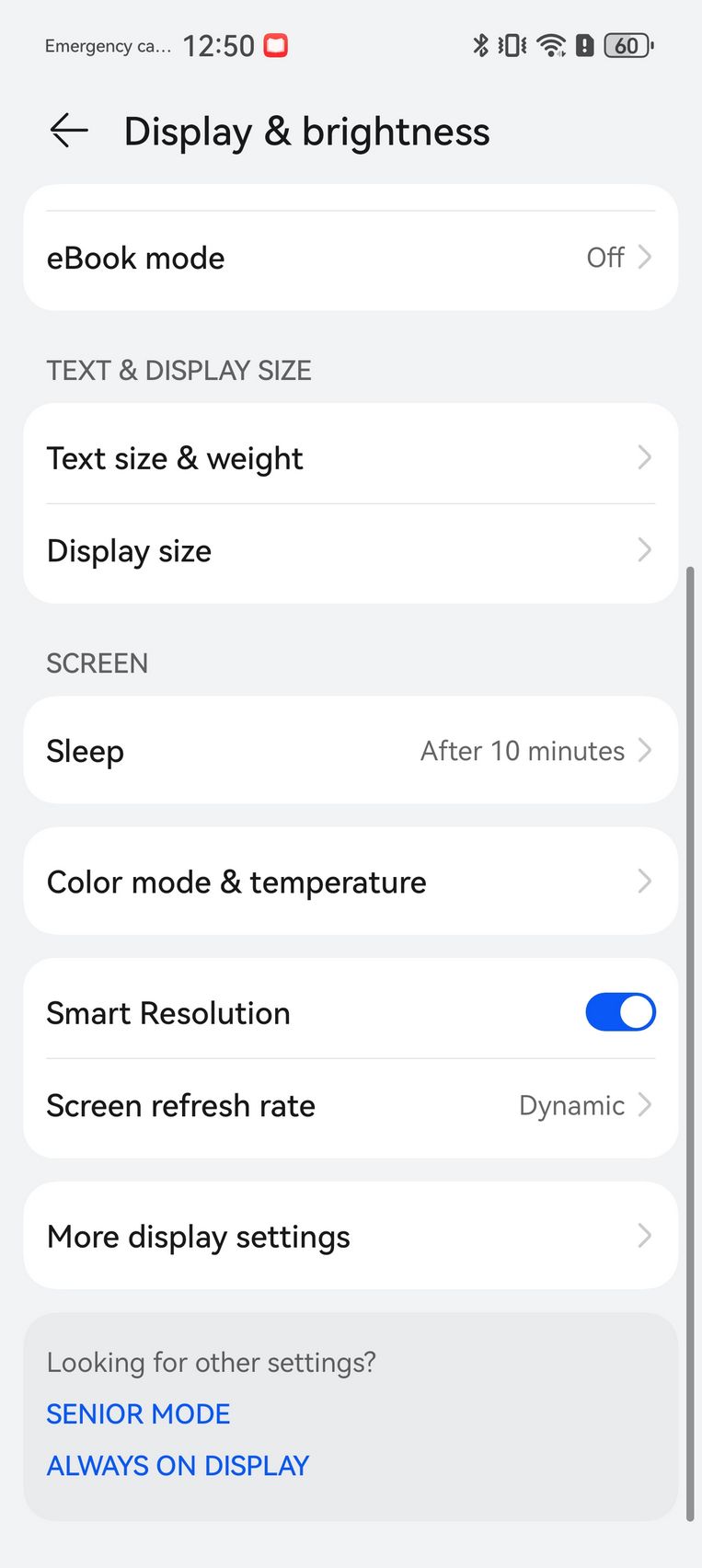702x1568 pixels.
Task: Go back from Display & brightness
Action: click(x=69, y=131)
